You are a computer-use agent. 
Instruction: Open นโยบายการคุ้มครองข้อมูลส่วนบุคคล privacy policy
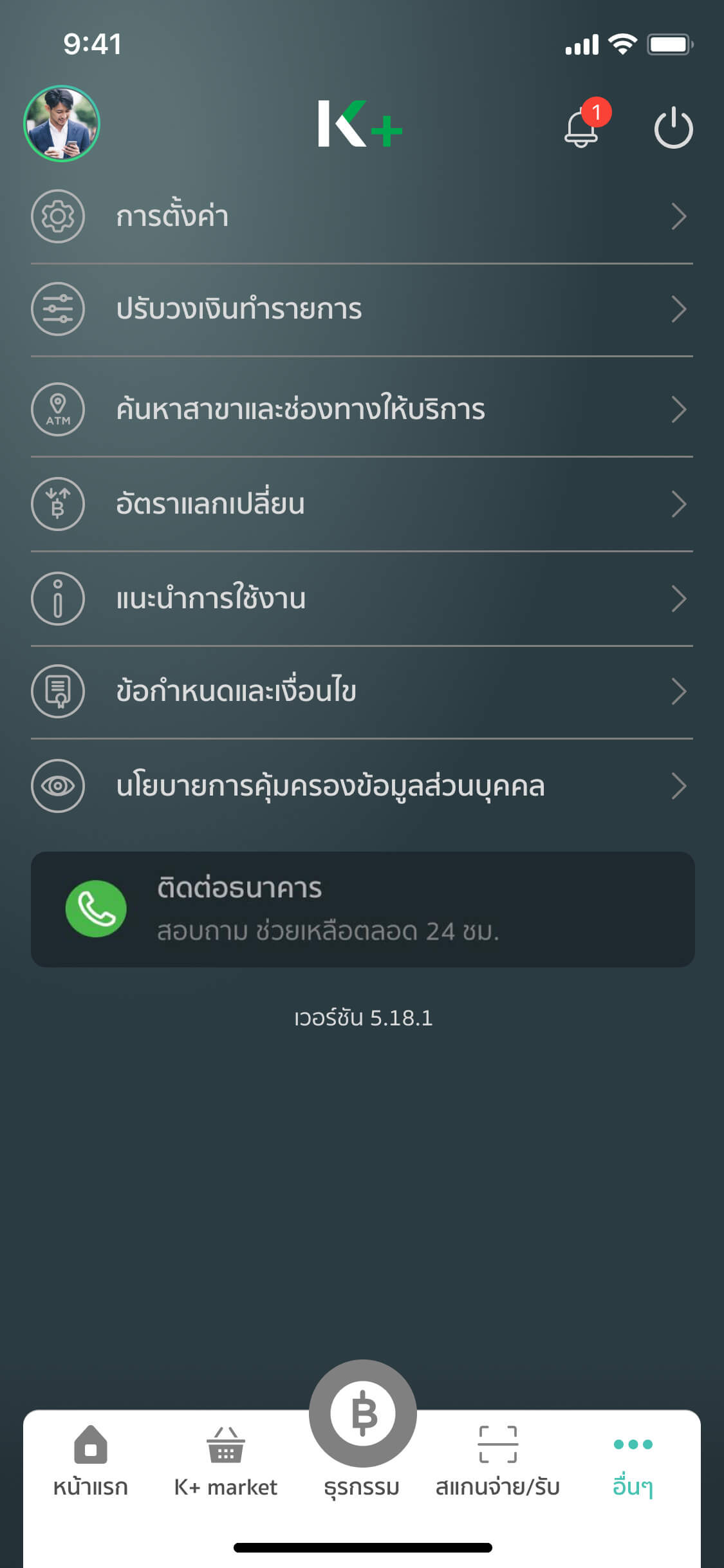click(362, 786)
